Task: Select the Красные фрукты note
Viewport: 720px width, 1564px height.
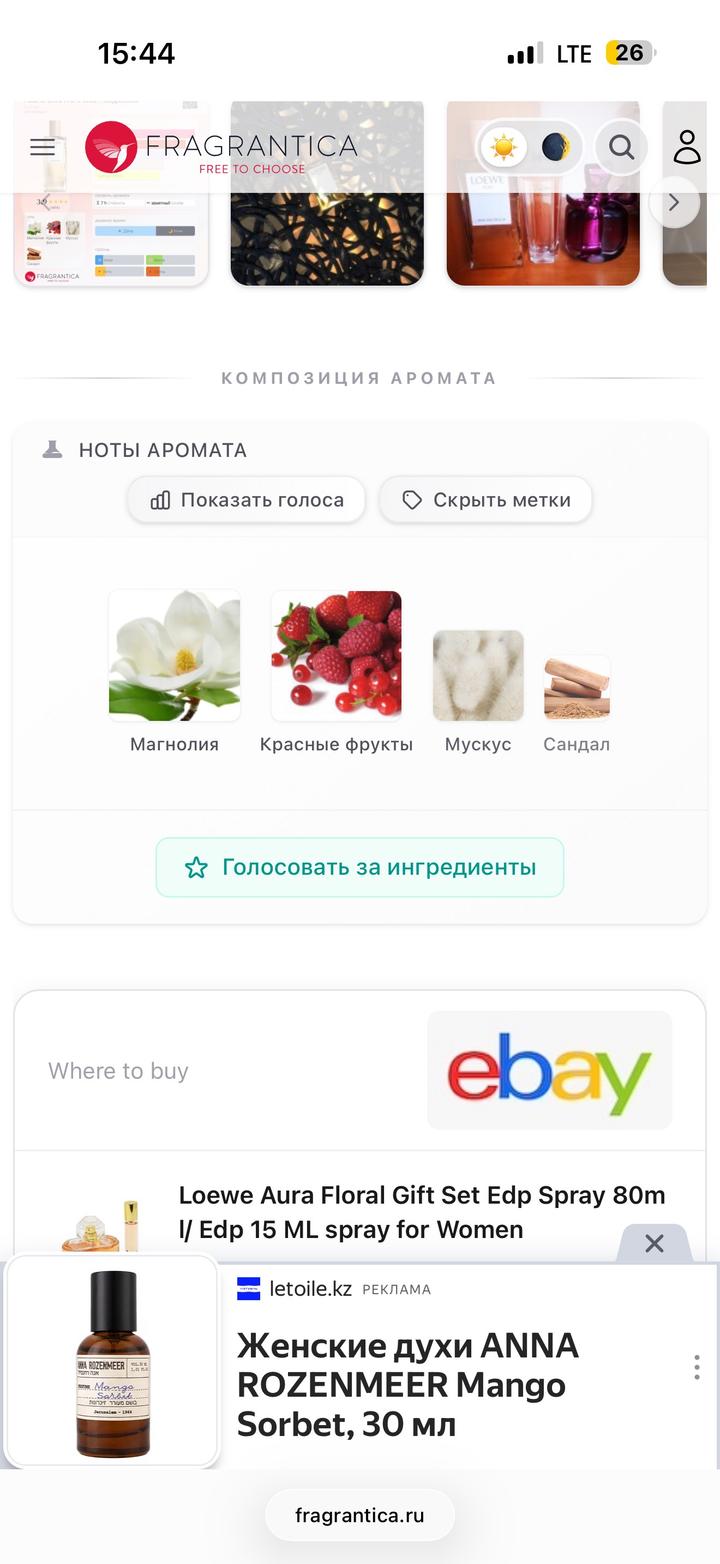Action: coord(336,670)
